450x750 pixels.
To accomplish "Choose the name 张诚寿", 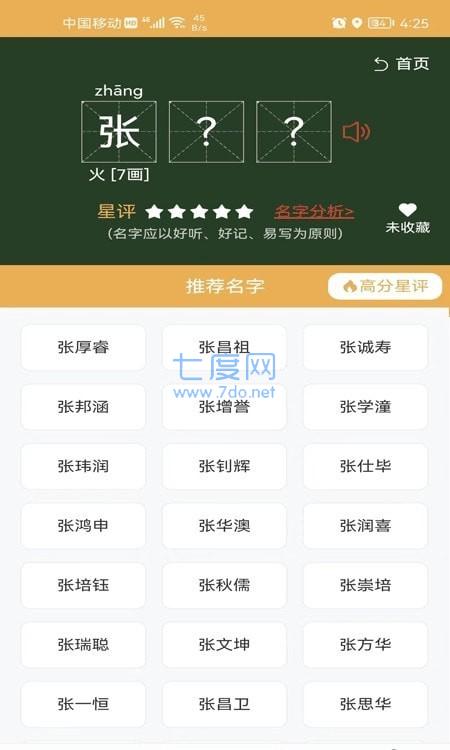I will coord(365,347).
